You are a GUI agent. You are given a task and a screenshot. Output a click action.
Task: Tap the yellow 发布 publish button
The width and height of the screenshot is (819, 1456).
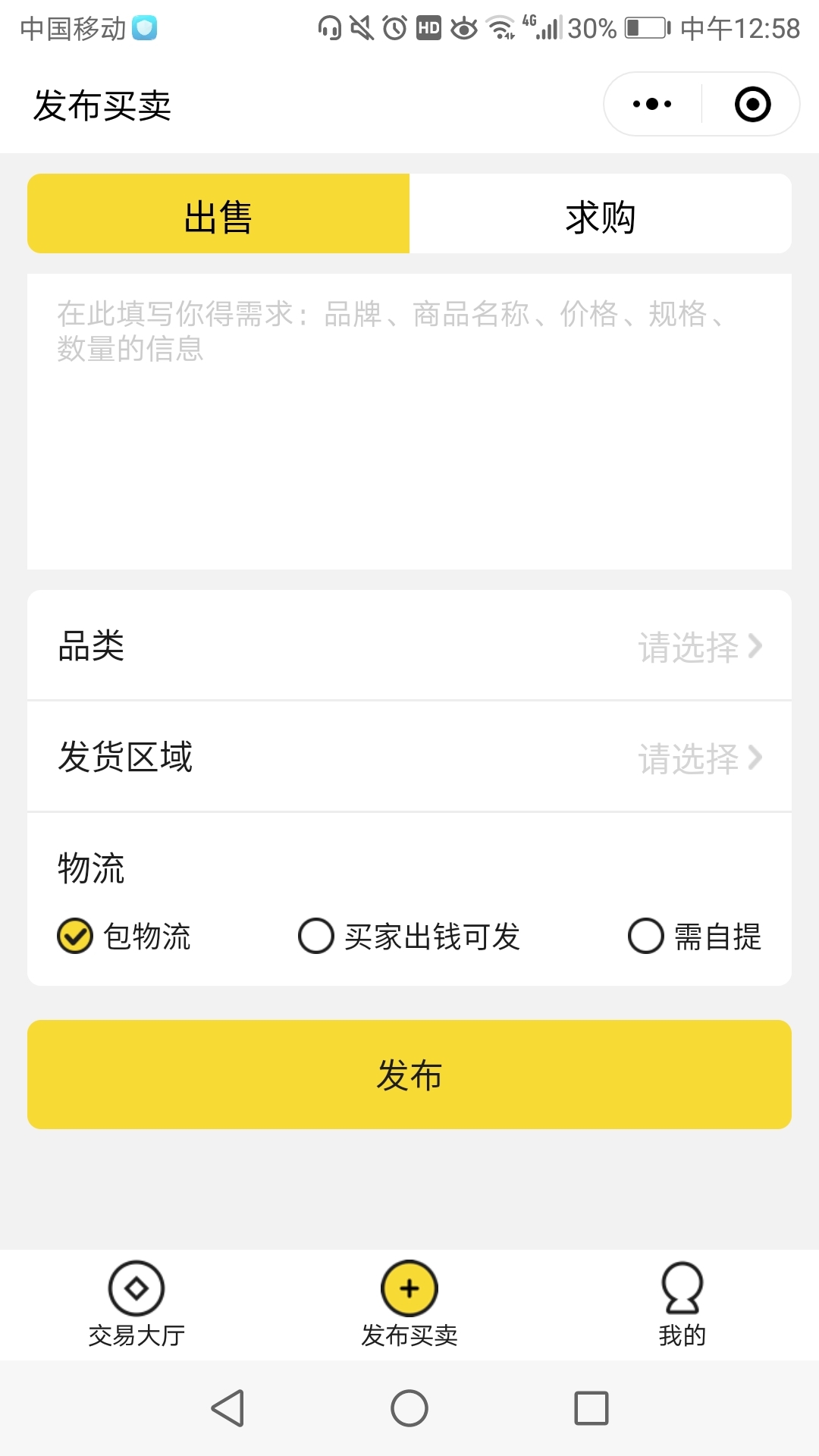[409, 1075]
